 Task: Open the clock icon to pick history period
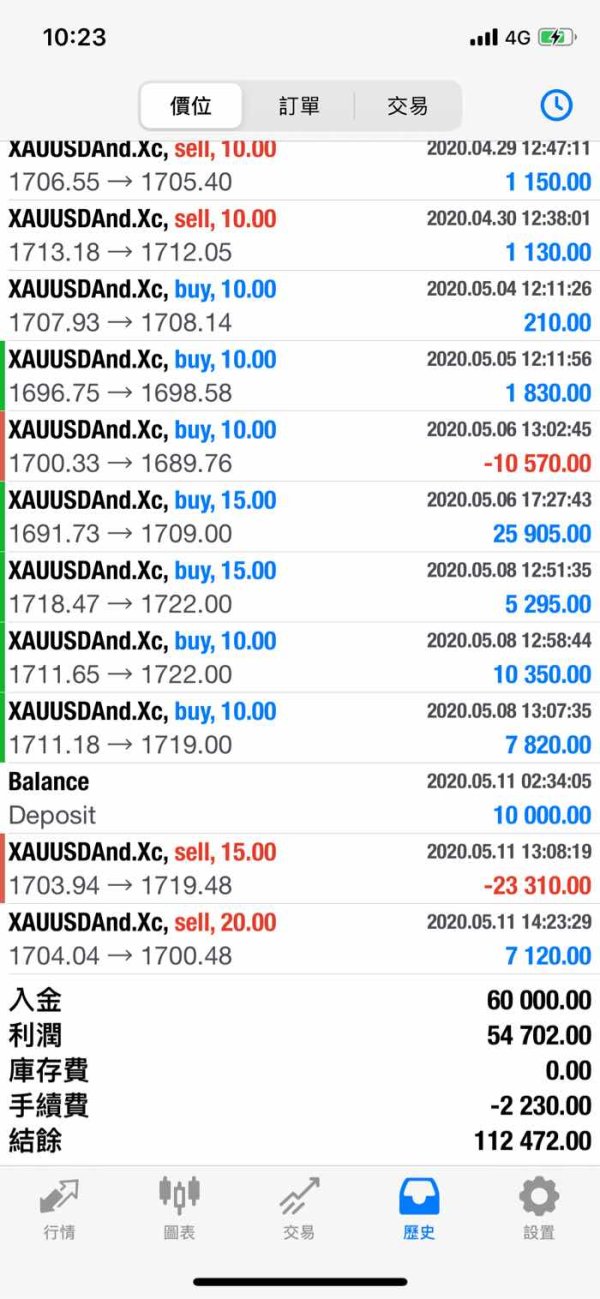(x=556, y=105)
